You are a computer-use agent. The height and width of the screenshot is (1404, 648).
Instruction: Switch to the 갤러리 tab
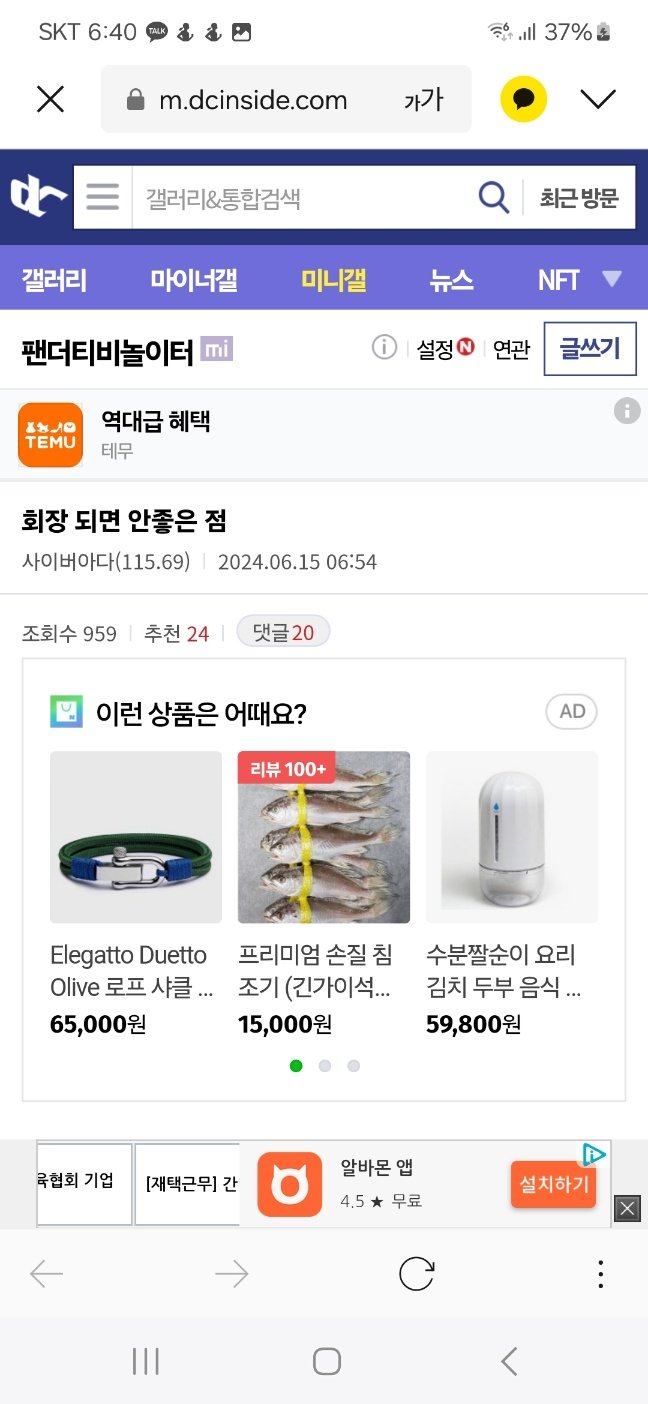click(54, 280)
